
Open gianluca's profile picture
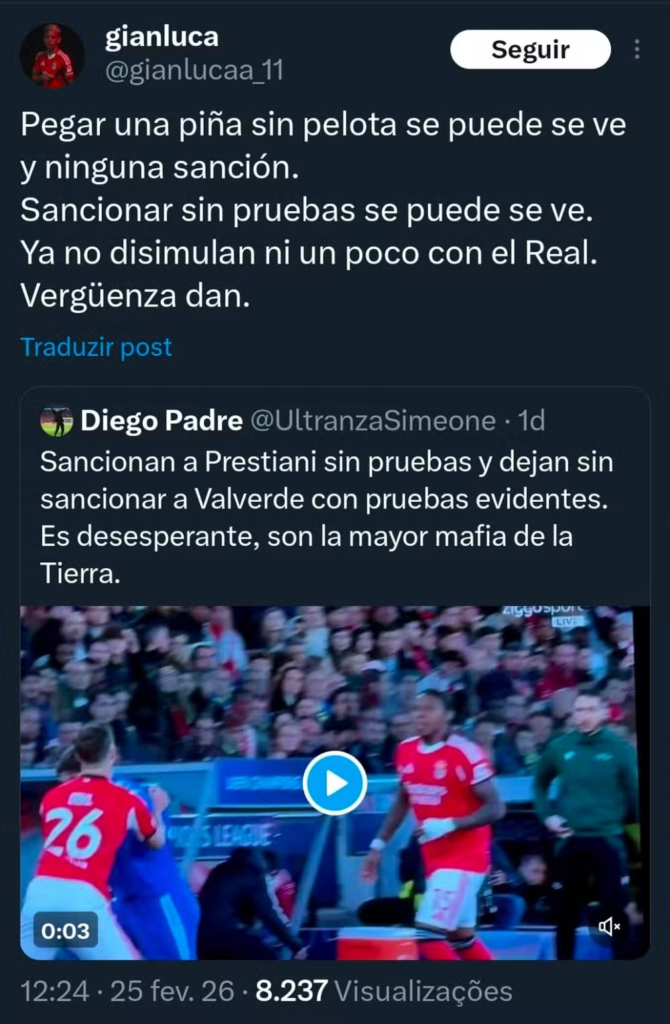[52, 55]
